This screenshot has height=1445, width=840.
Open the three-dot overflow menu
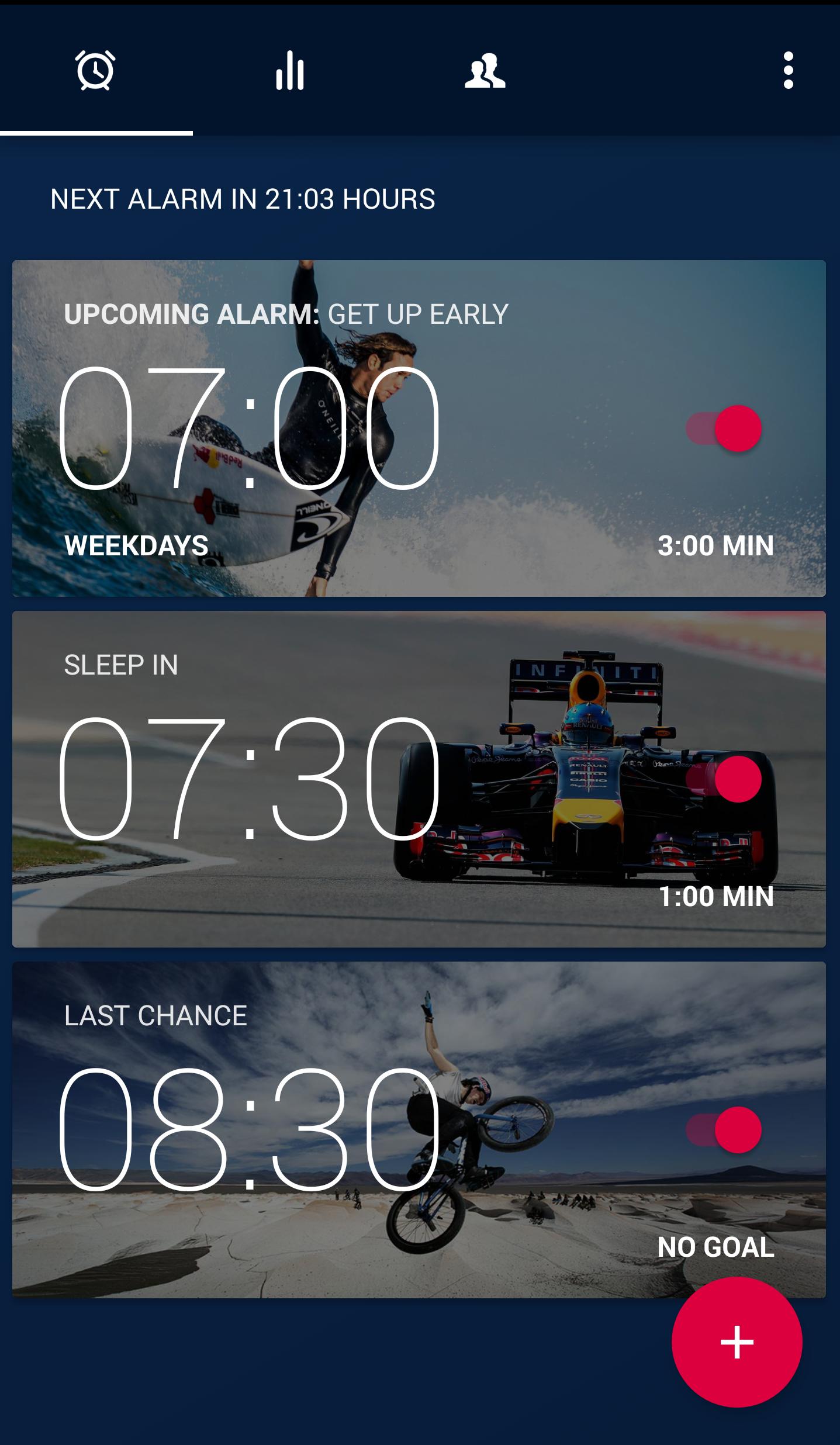click(x=789, y=70)
